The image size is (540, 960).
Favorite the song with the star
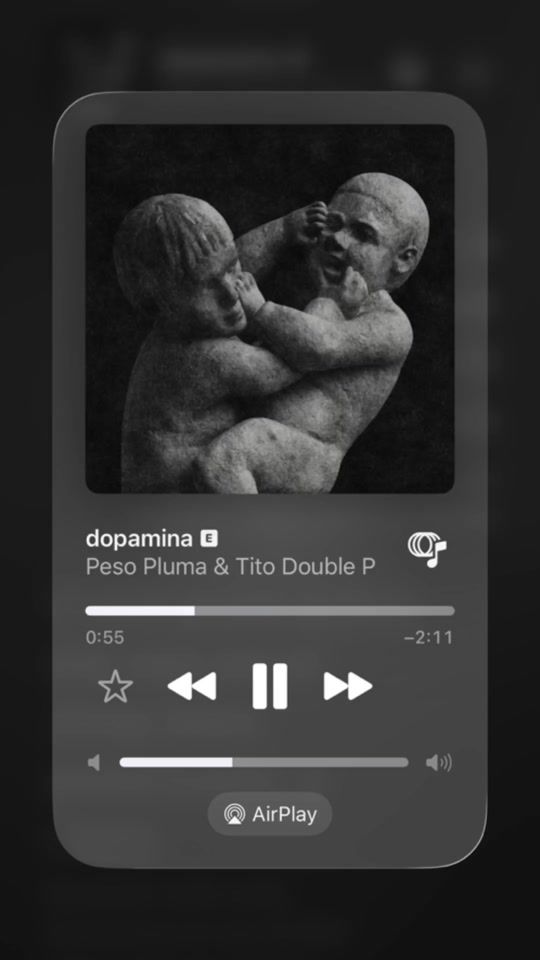coord(115,686)
